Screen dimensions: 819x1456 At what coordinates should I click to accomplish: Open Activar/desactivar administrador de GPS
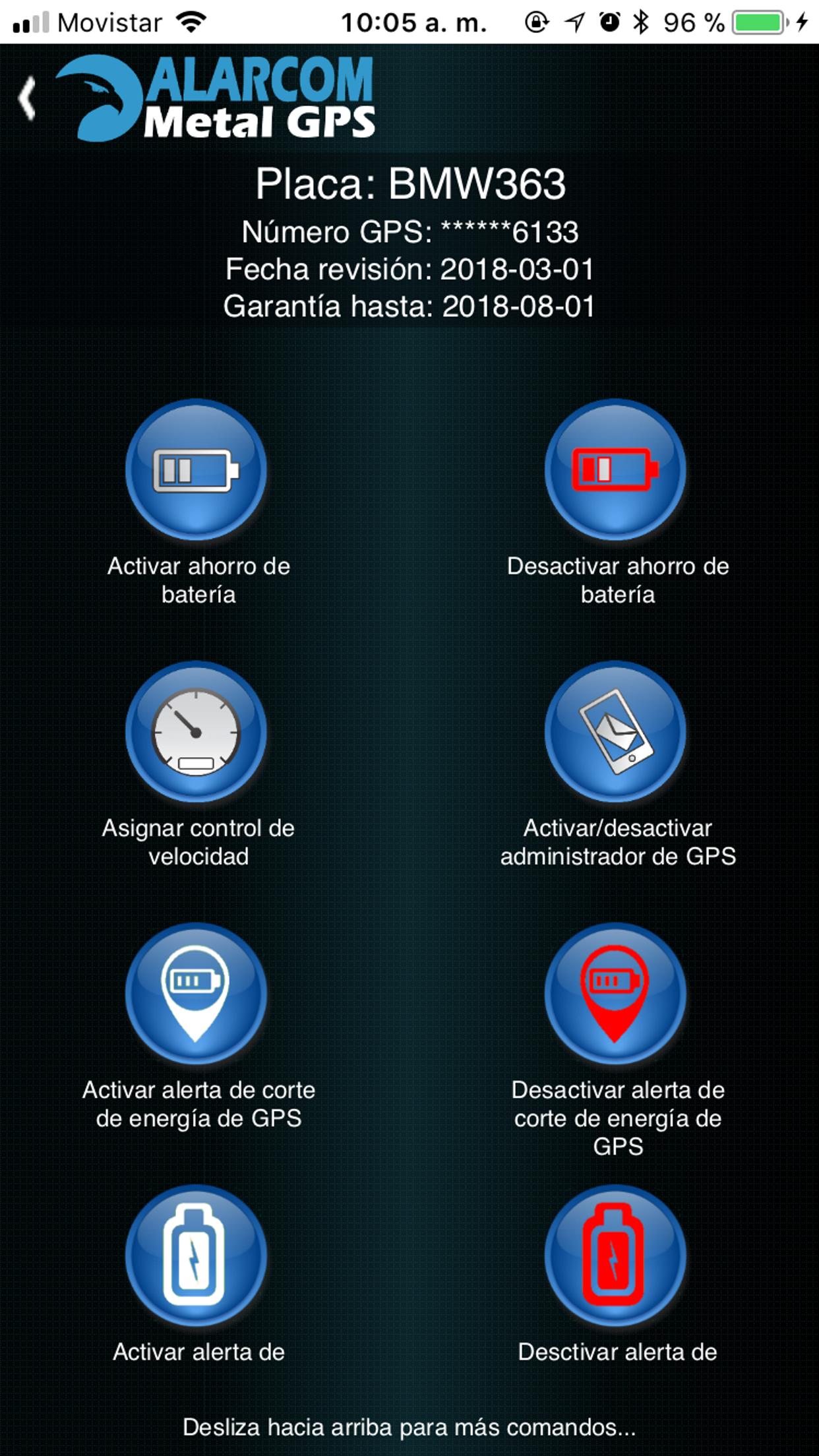[x=615, y=732]
